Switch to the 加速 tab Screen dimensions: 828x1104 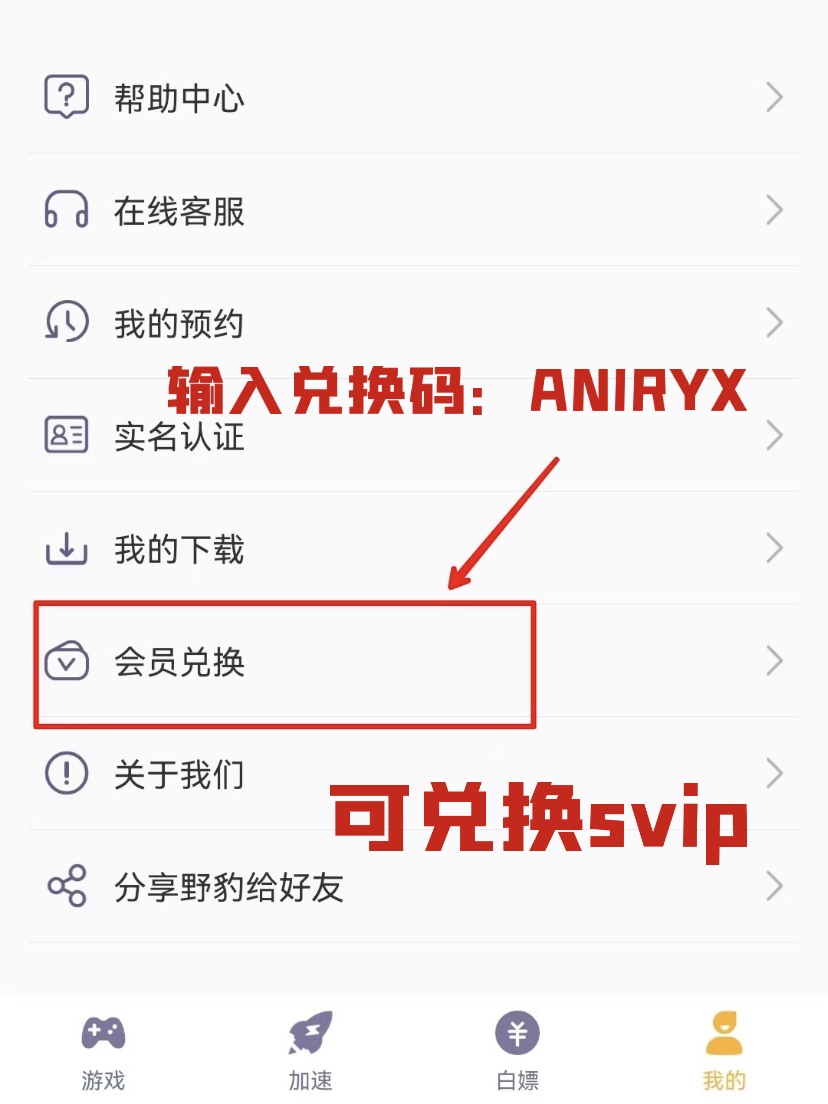click(310, 1050)
